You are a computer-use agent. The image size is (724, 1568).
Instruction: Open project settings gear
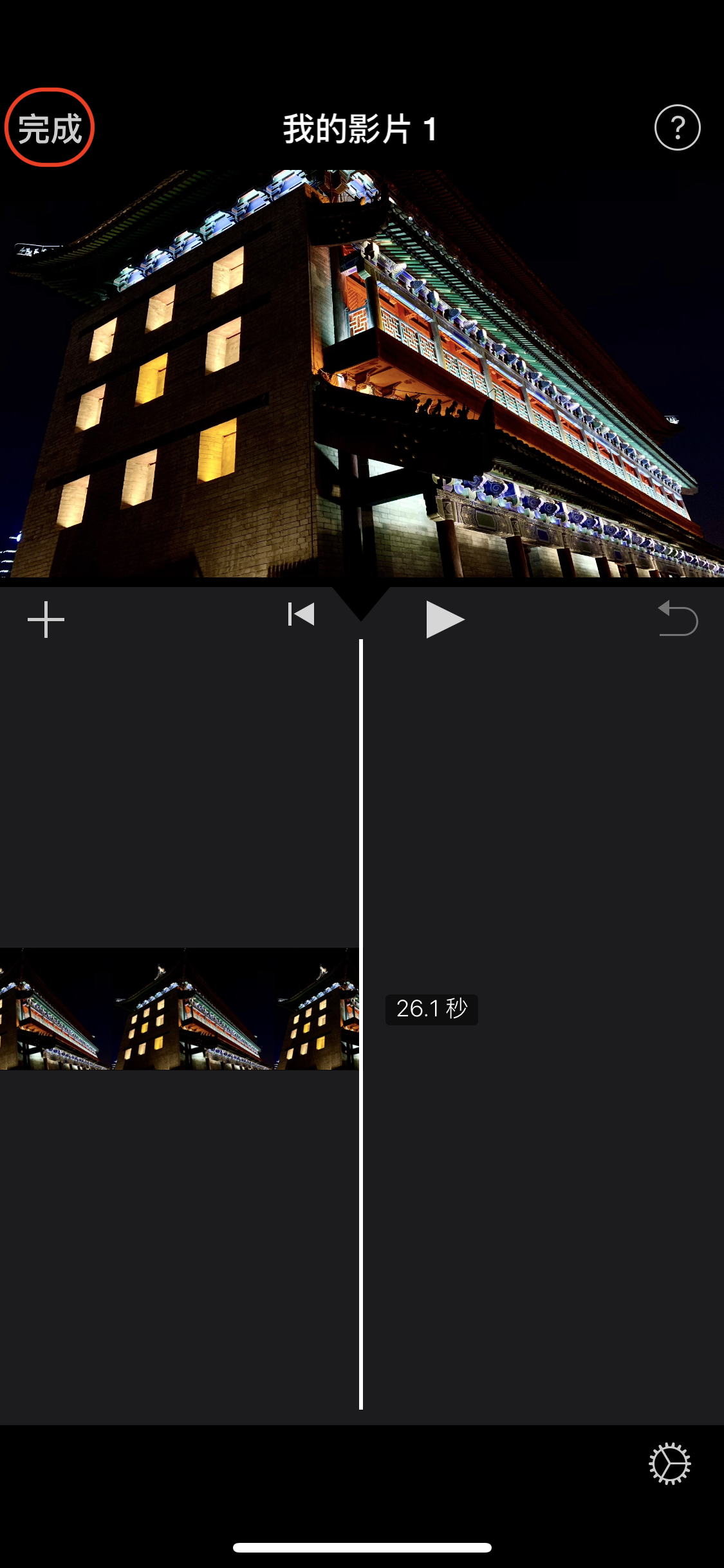pos(669,1464)
